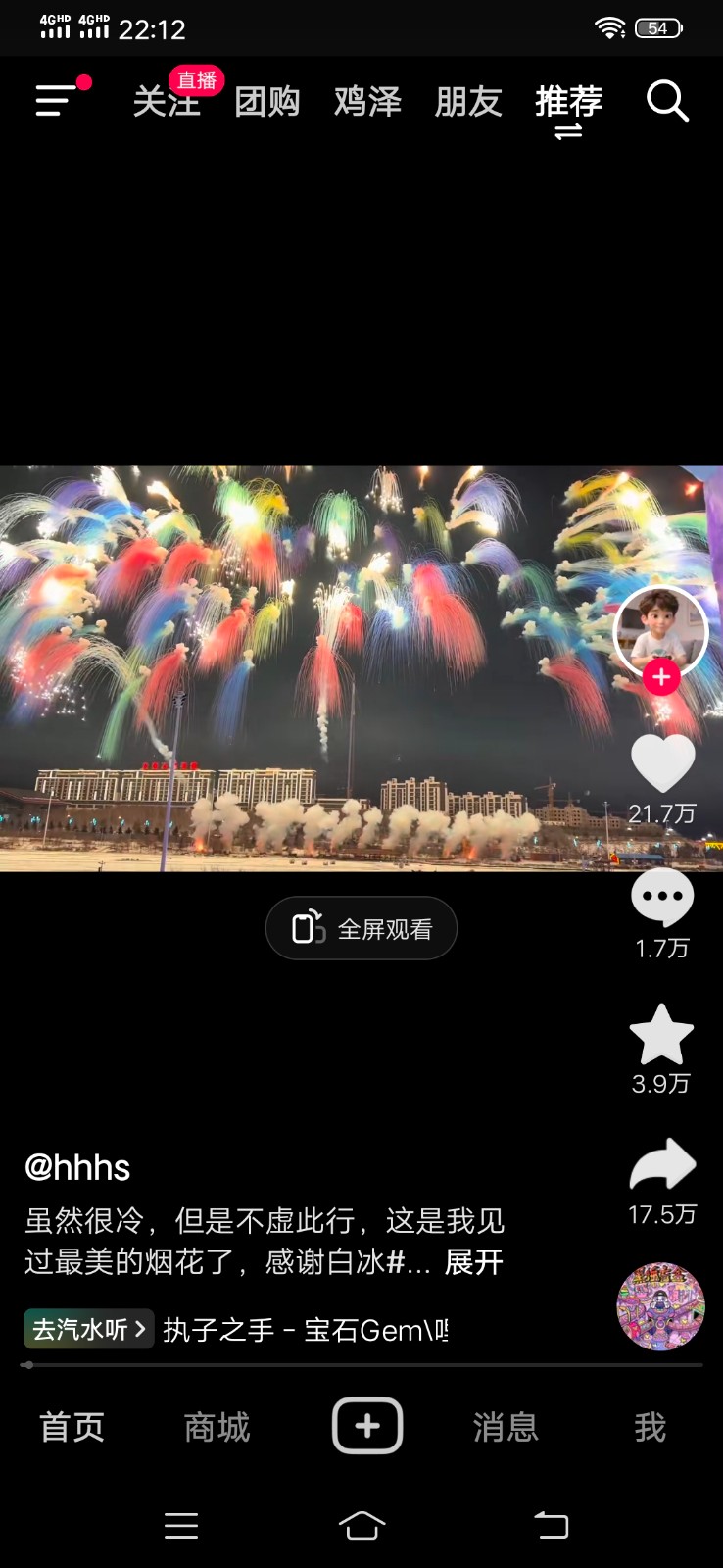Open the 鸡泽 local tab
723x1568 pixels.
pyautogui.click(x=367, y=102)
